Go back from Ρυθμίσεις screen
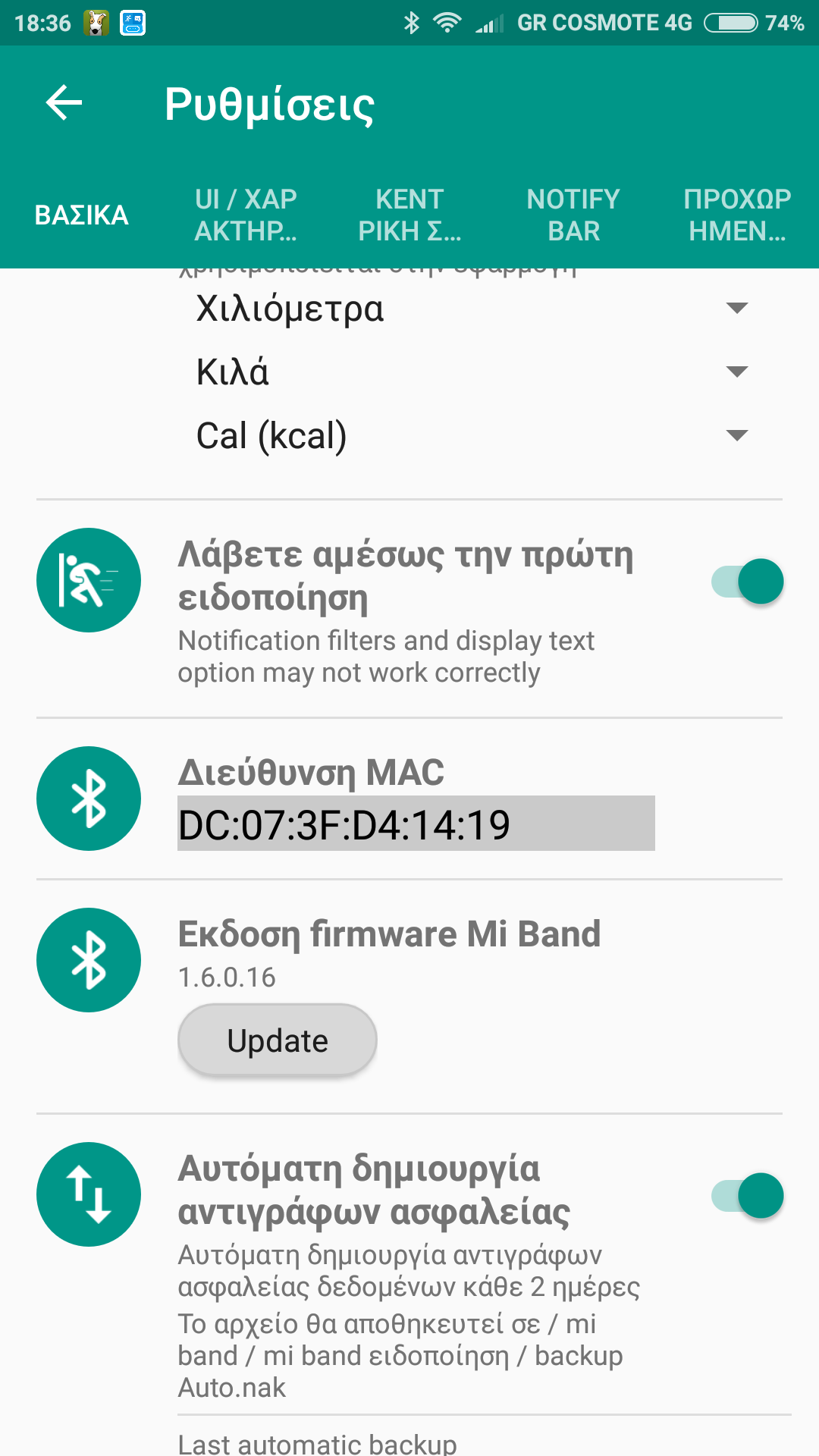Image resolution: width=819 pixels, height=1456 pixels. click(64, 103)
